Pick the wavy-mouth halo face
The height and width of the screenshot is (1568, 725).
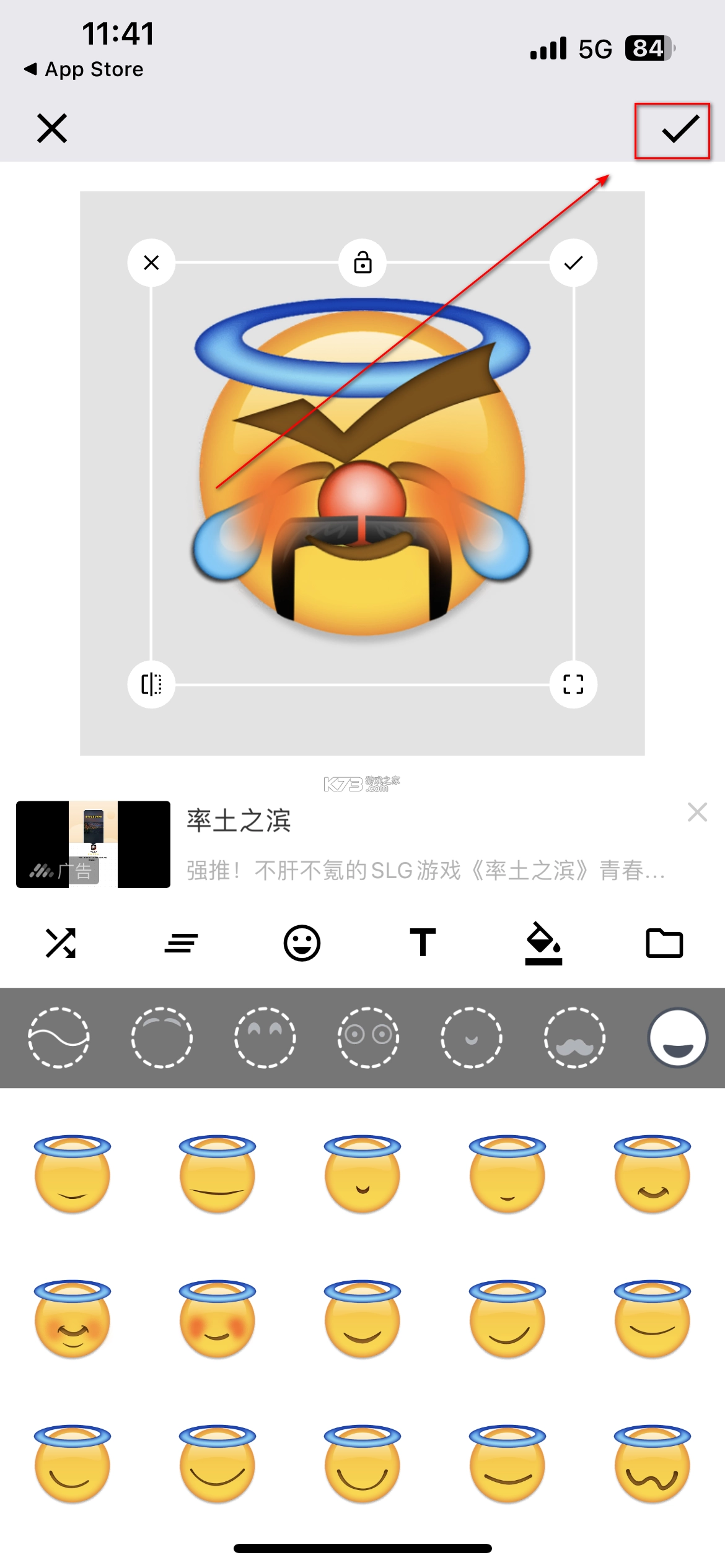652,1464
